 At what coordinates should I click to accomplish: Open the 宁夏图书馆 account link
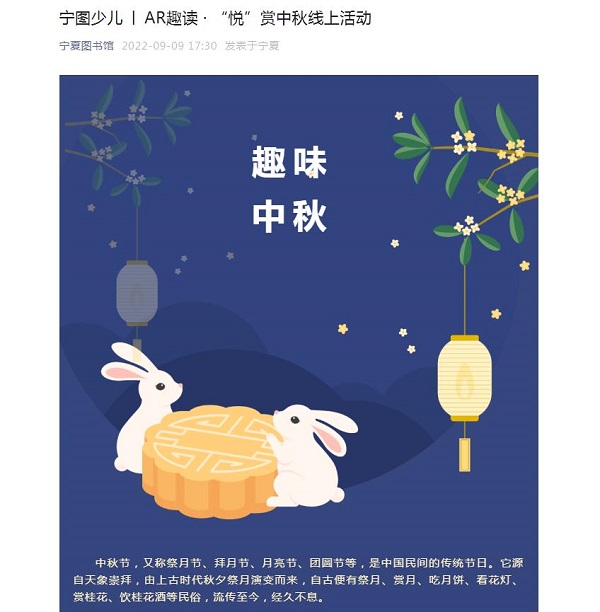[x=86, y=46]
